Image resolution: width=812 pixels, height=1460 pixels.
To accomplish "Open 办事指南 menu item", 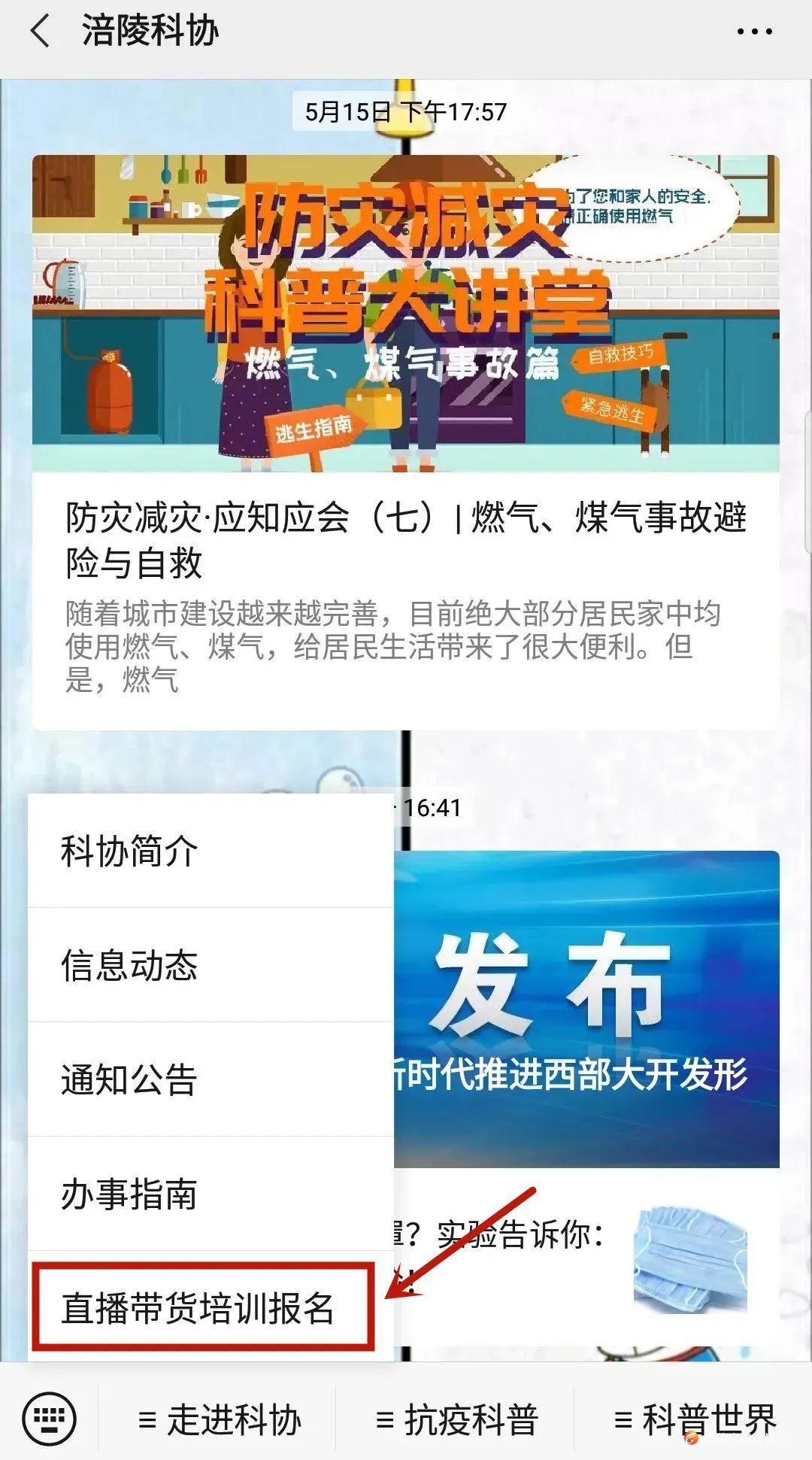I will pyautogui.click(x=211, y=1194).
